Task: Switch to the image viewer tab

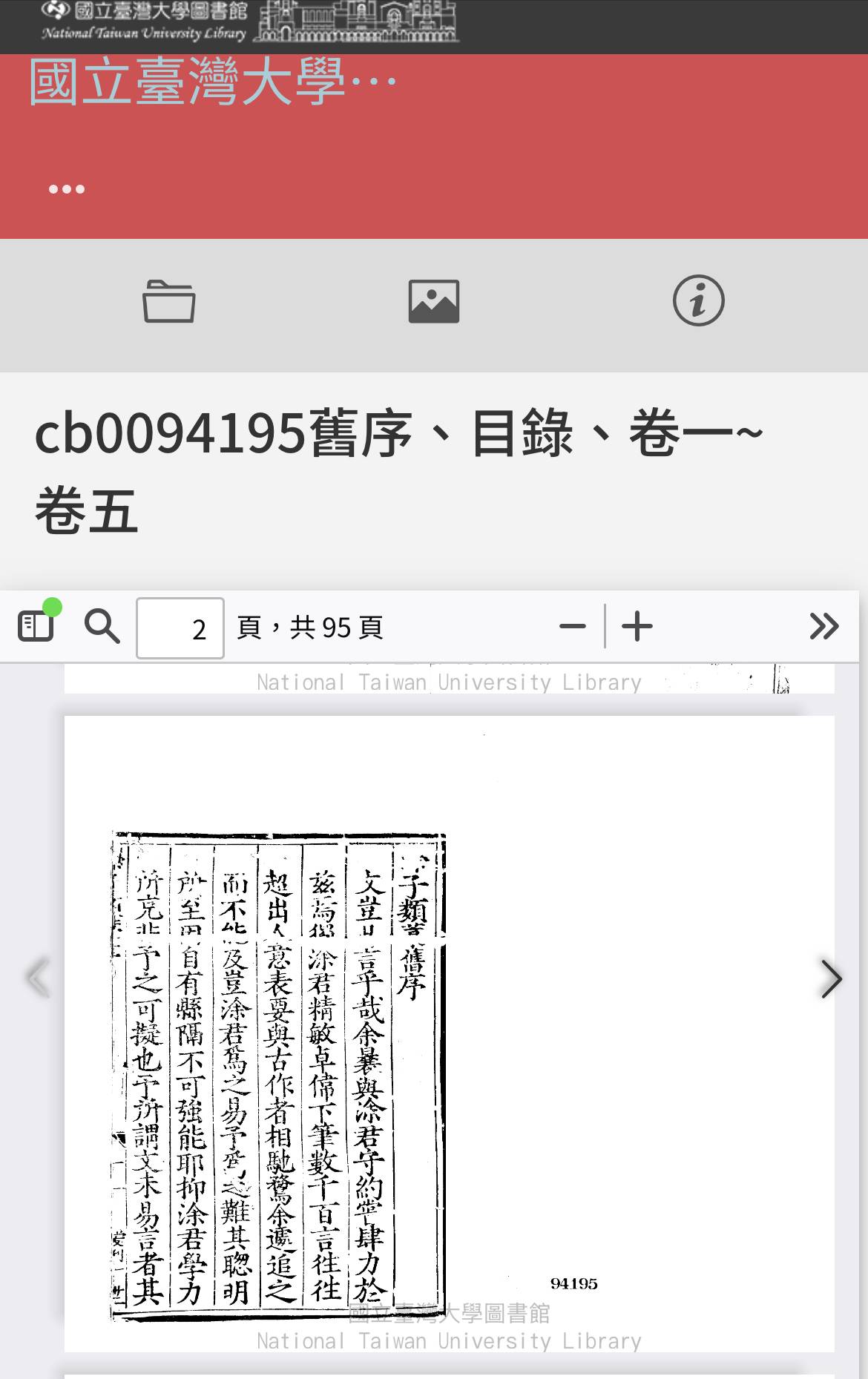Action: [434, 301]
